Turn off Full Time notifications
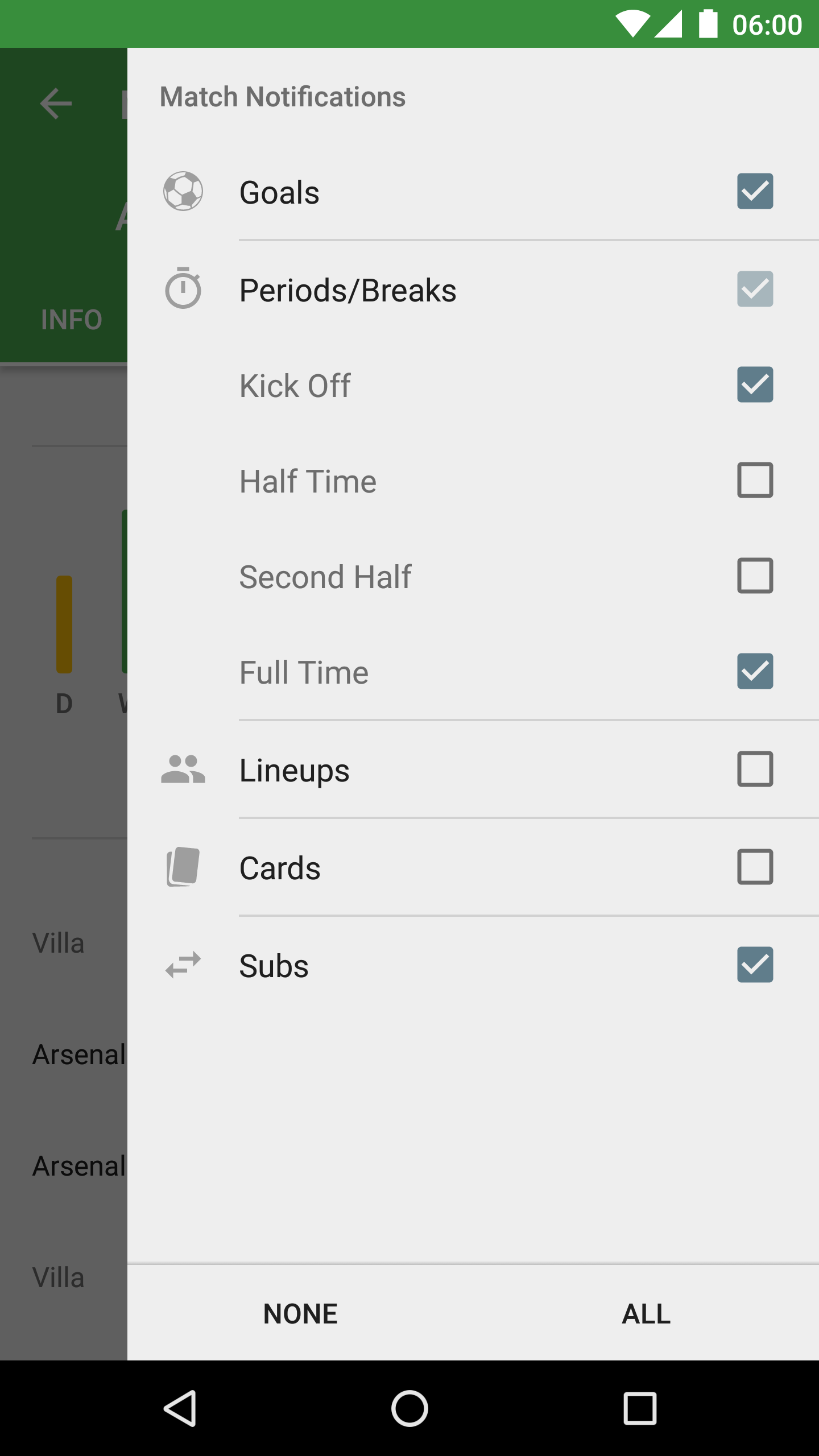The image size is (819, 1456). tap(755, 671)
